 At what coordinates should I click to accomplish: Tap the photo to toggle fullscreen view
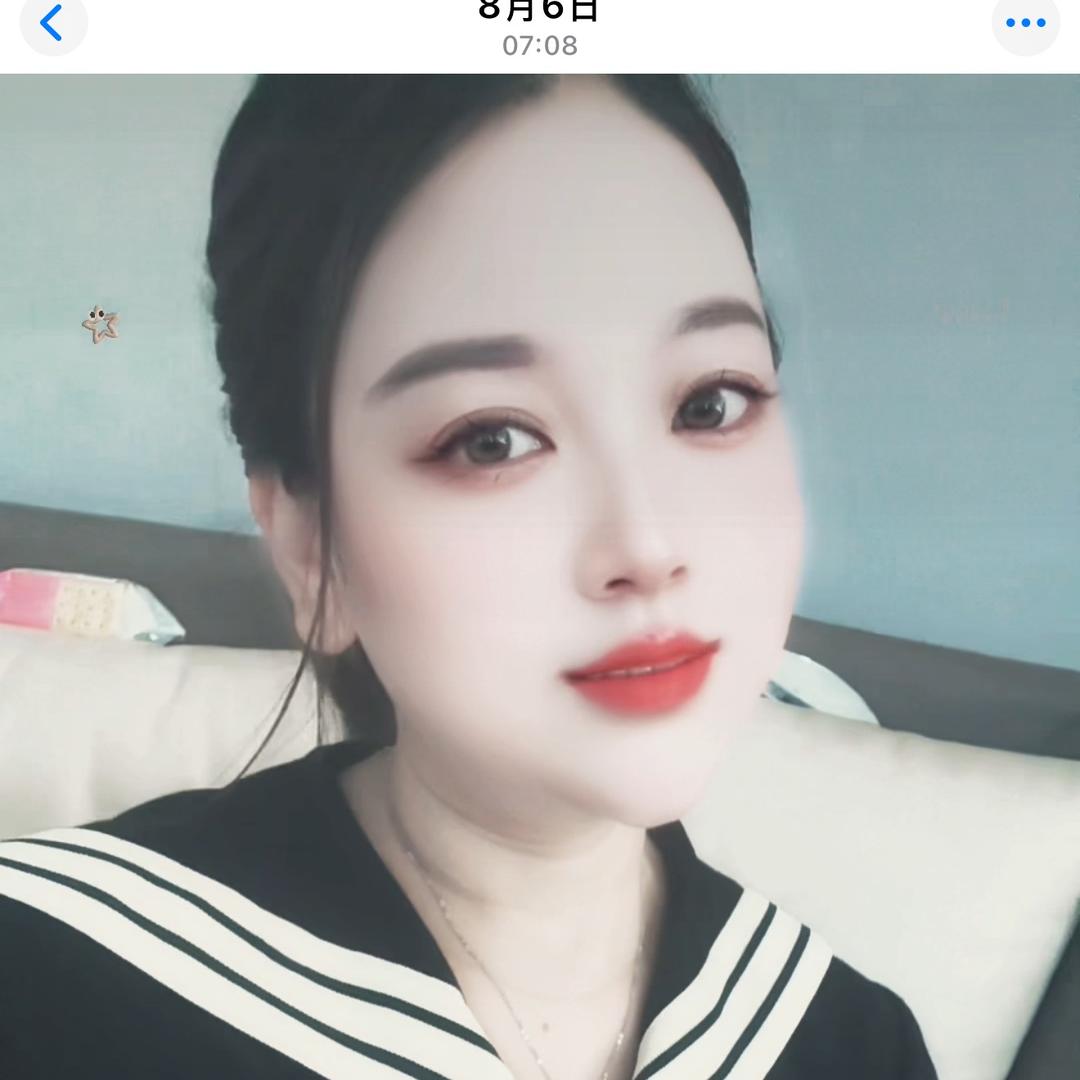540,576
